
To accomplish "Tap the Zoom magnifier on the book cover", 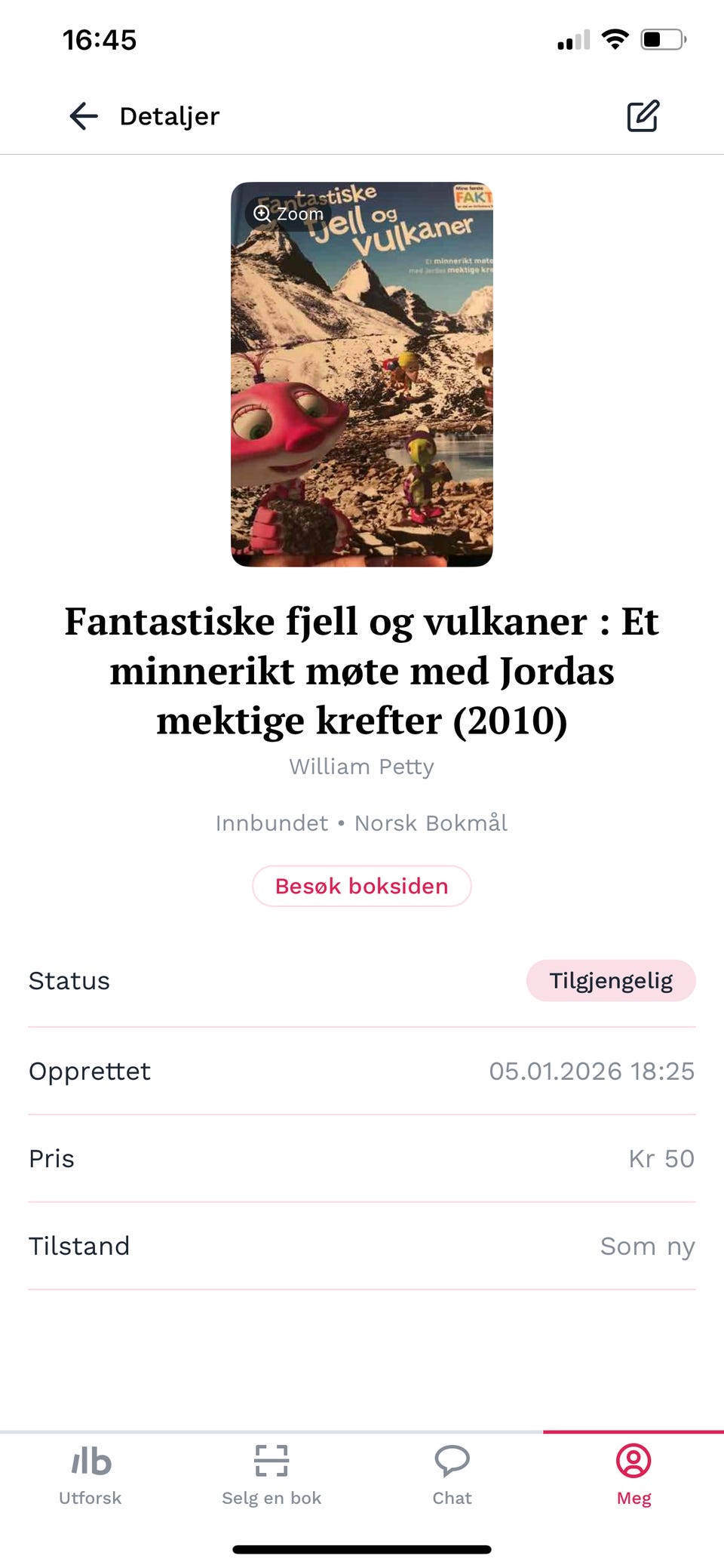I will (287, 214).
